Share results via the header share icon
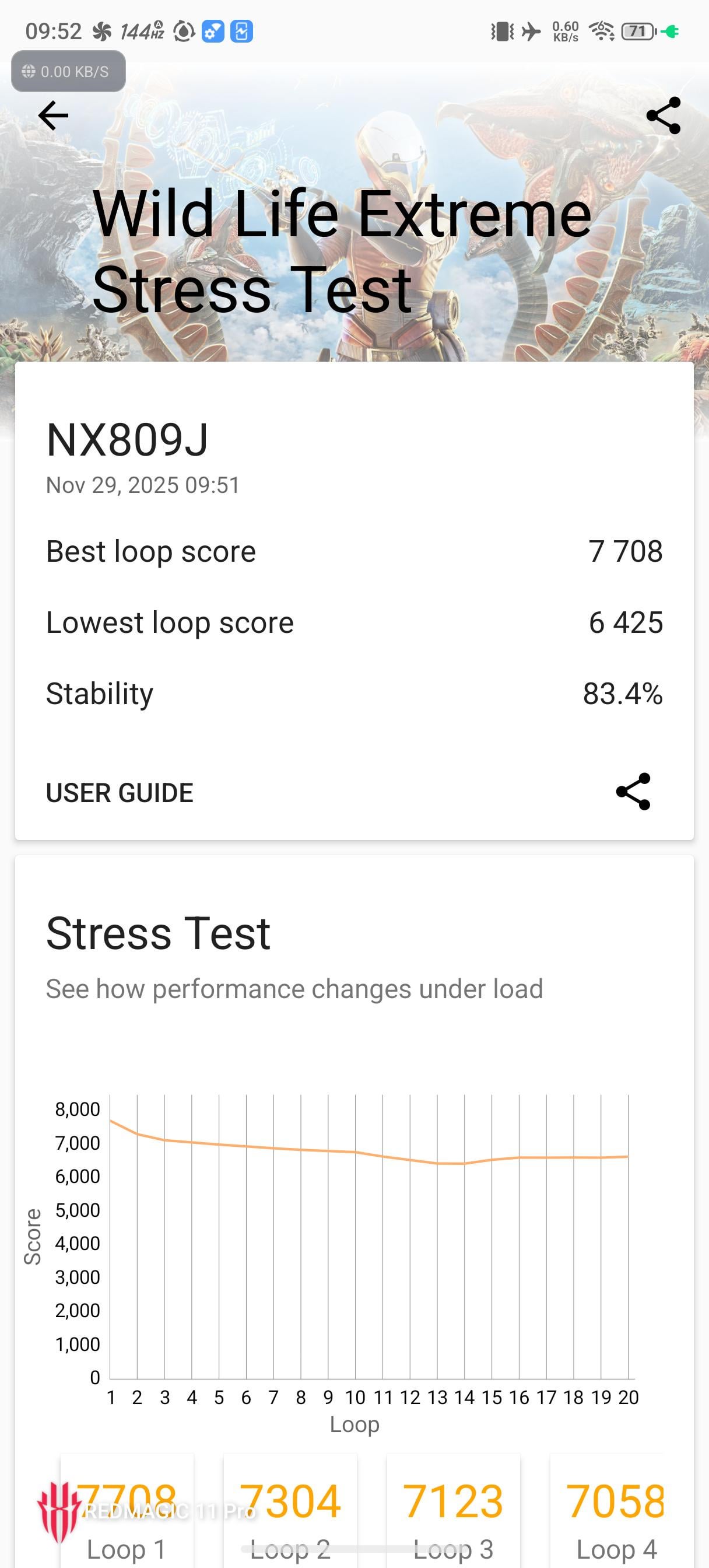Image resolution: width=709 pixels, height=1568 pixels. click(663, 116)
